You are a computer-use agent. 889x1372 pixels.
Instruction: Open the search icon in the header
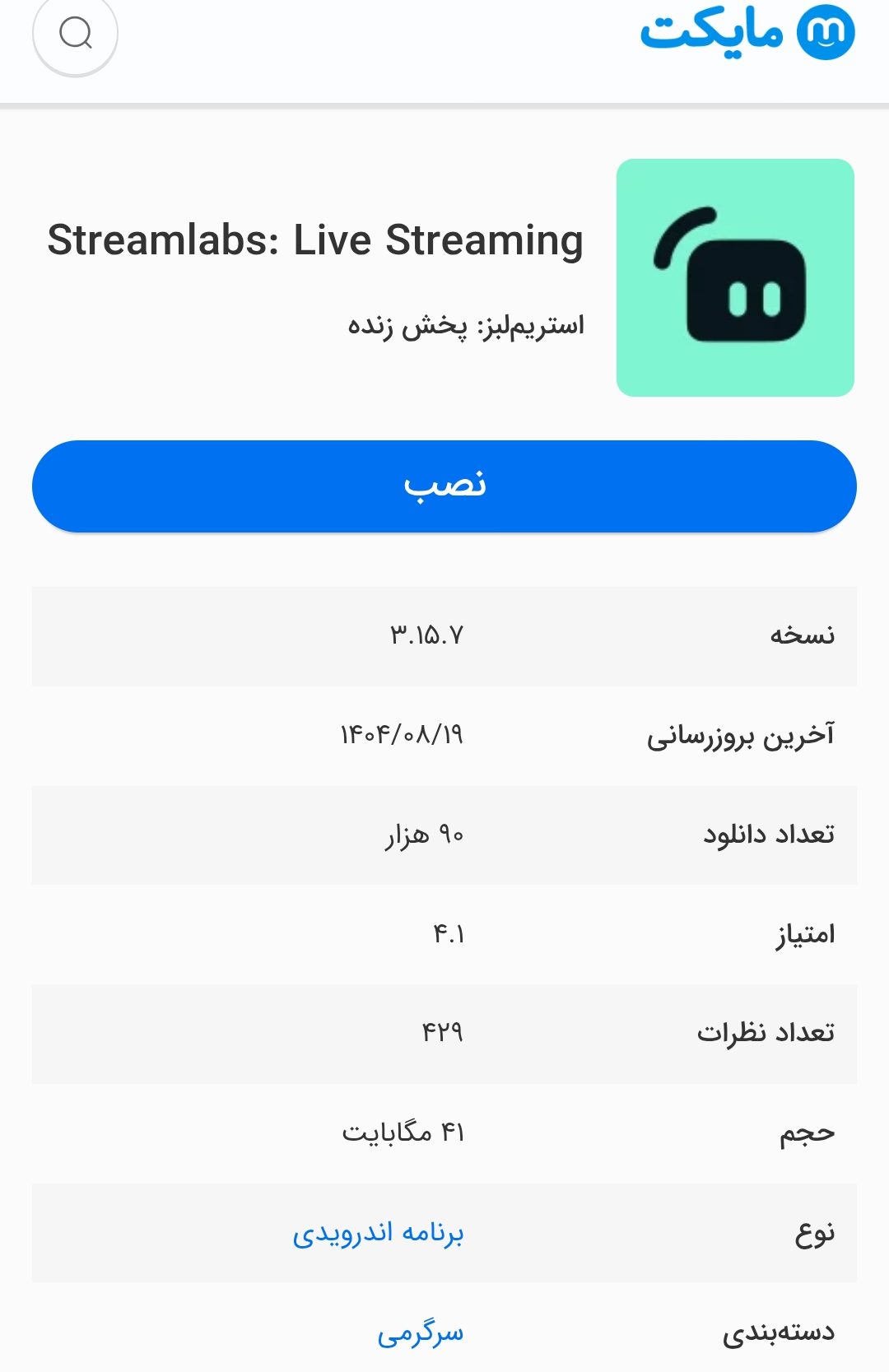pos(75,34)
